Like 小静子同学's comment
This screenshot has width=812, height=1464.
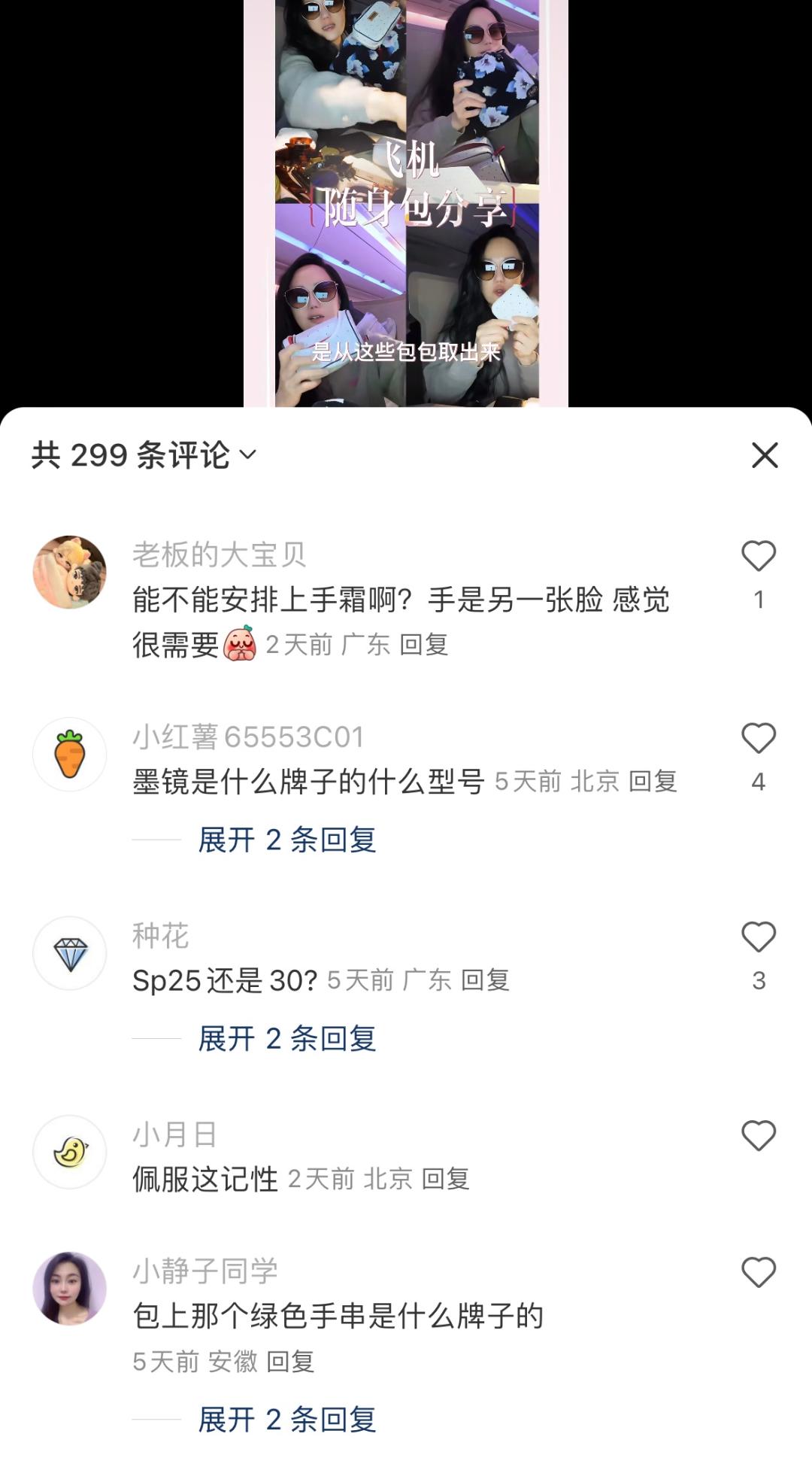(758, 1273)
